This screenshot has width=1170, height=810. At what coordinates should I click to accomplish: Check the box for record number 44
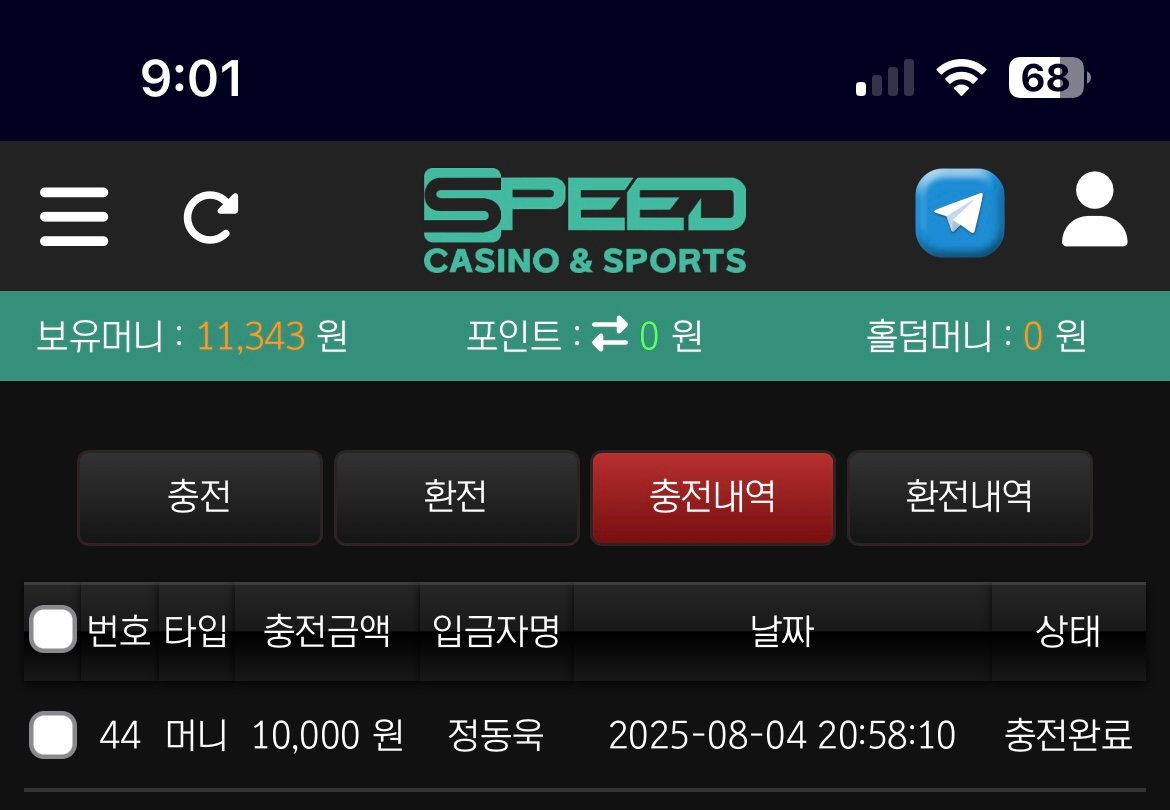[53, 736]
